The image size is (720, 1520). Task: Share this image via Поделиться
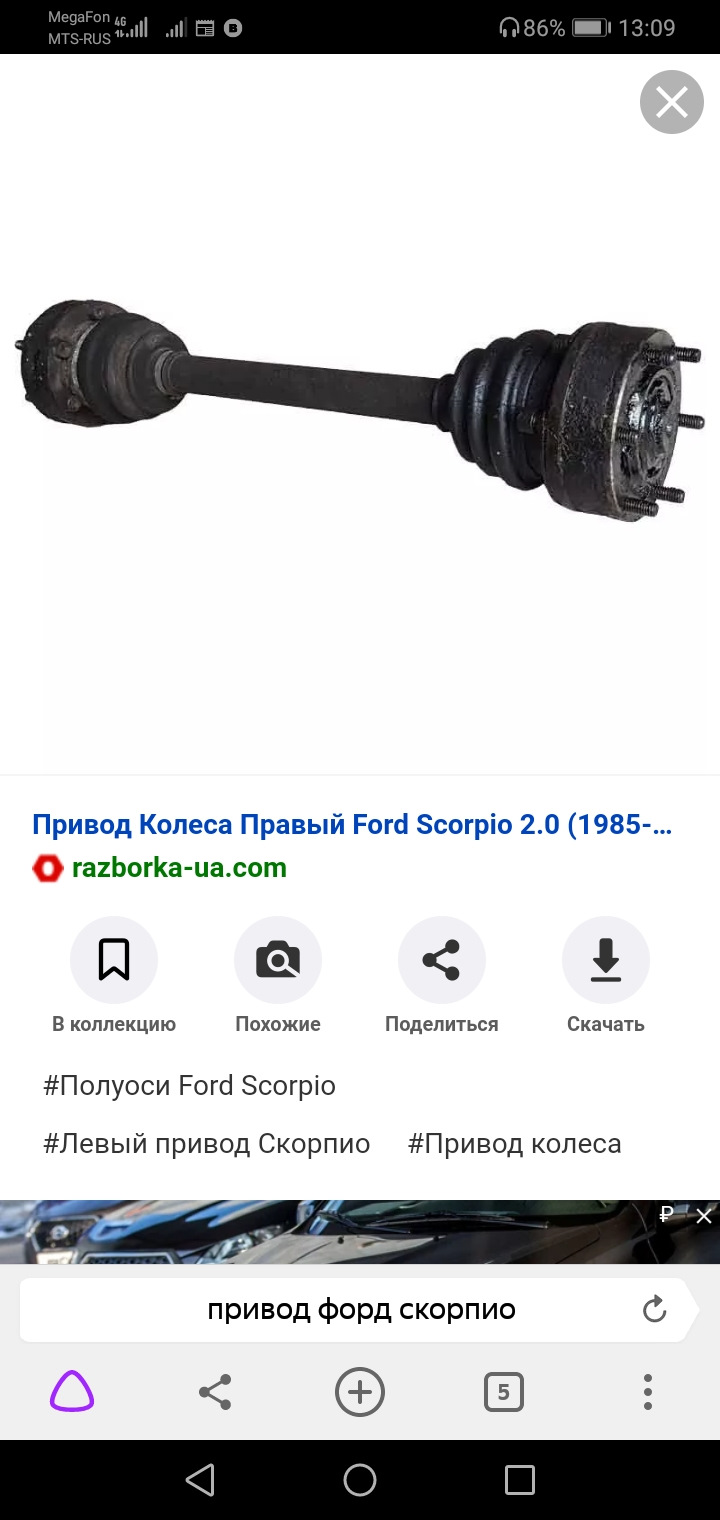[x=441, y=961]
